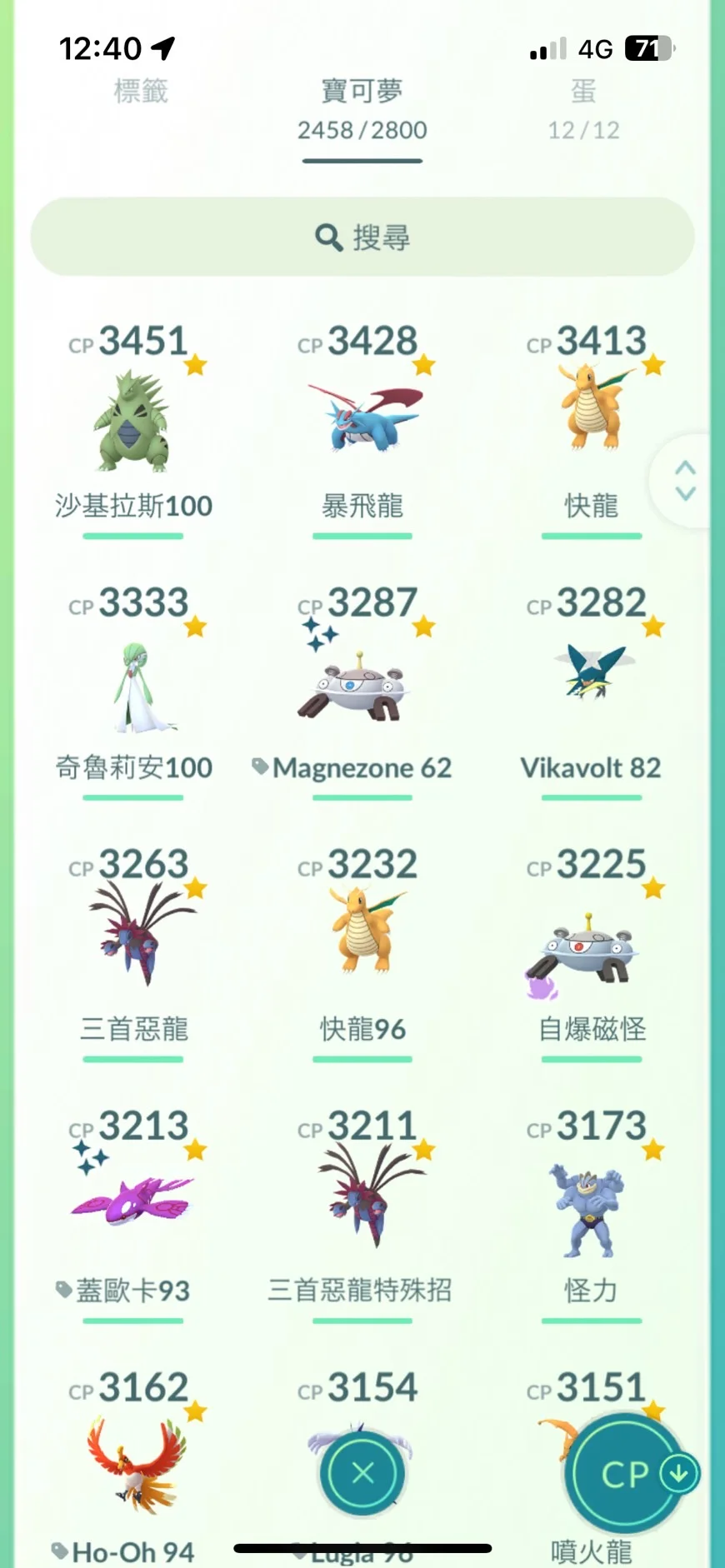The width and height of the screenshot is (725, 1568).
Task: Select 怪力 with CP 3173
Action: (592, 1215)
